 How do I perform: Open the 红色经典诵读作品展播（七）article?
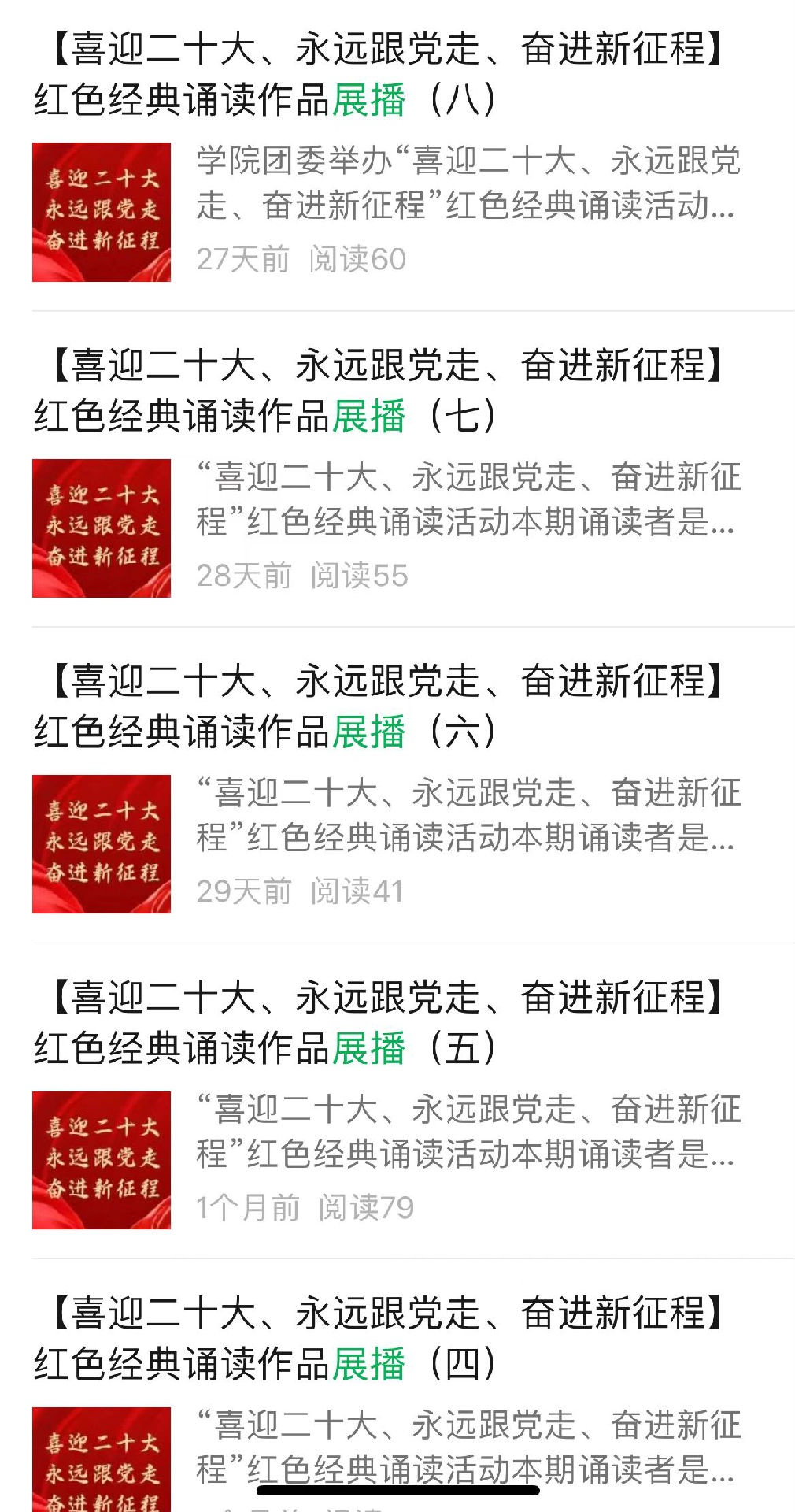click(x=397, y=469)
